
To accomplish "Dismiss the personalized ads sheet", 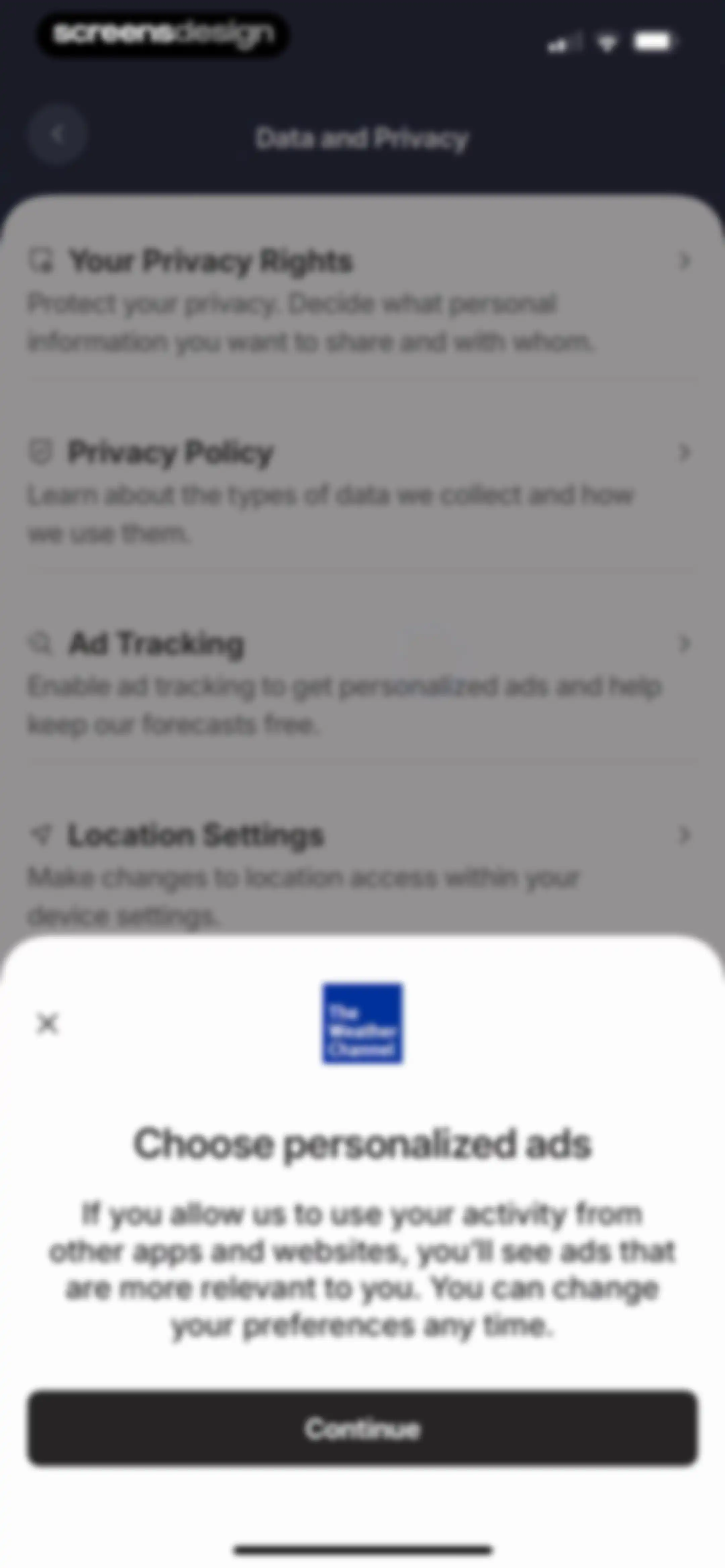I will click(x=47, y=1023).
